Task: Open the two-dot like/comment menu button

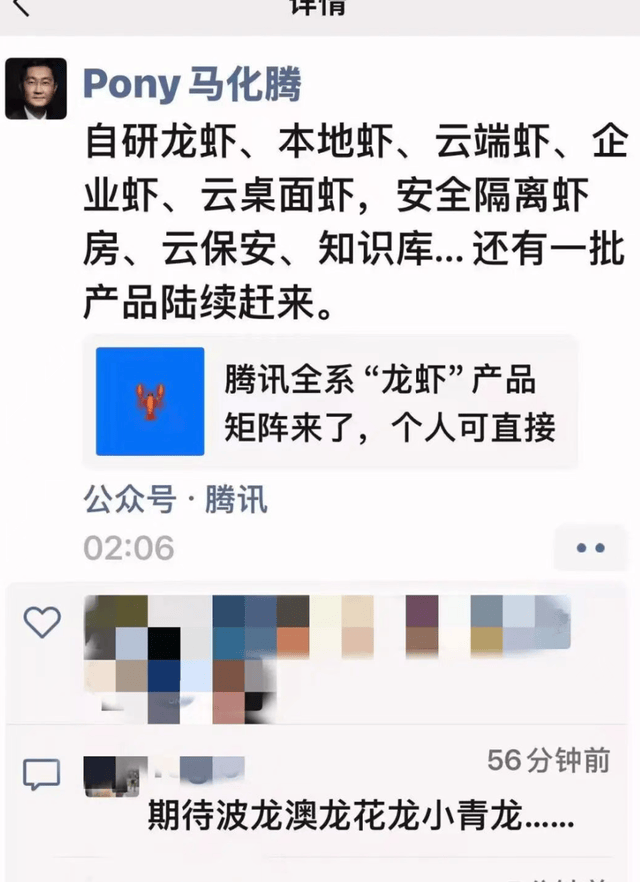Action: click(x=592, y=548)
